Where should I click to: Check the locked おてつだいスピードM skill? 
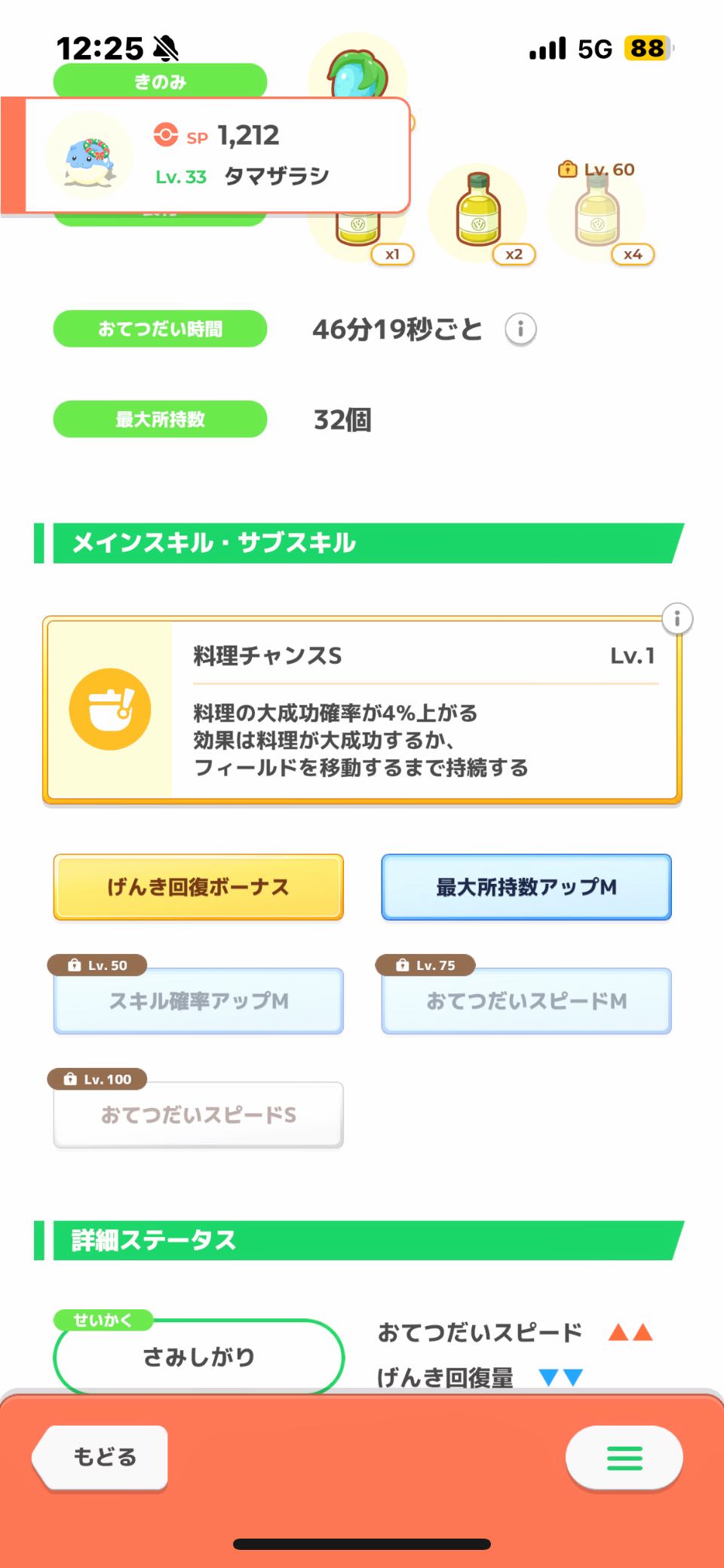(x=526, y=1001)
